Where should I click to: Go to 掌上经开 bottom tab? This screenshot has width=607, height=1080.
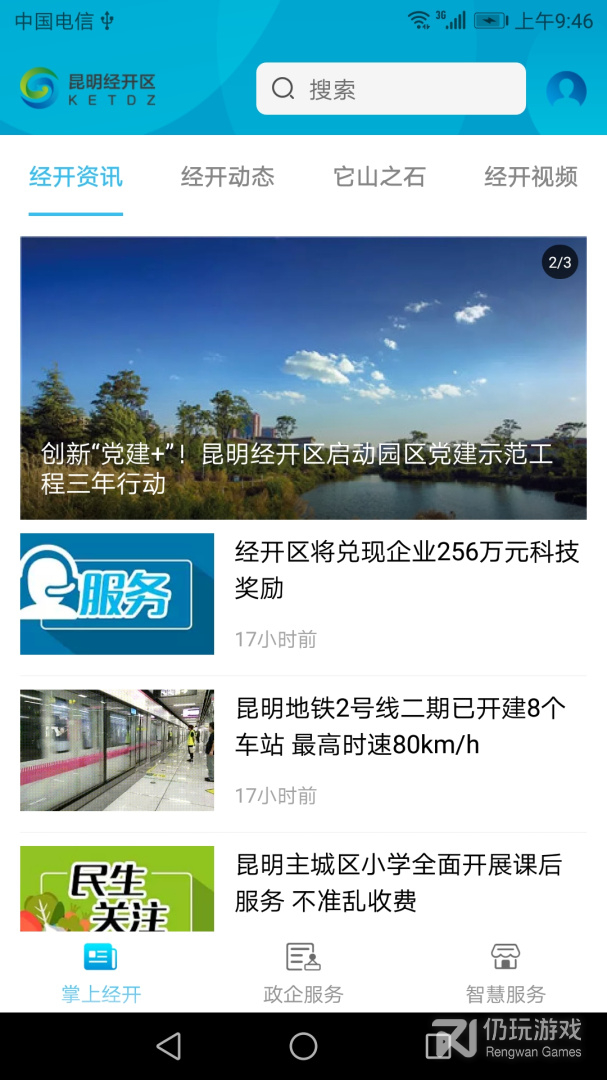pyautogui.click(x=101, y=972)
